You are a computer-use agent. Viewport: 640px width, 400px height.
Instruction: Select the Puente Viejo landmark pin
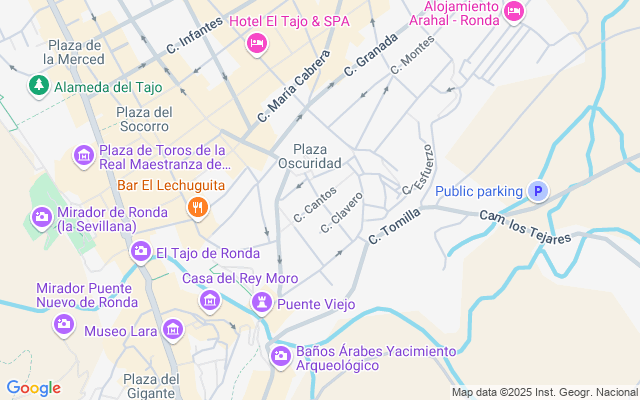262,302
